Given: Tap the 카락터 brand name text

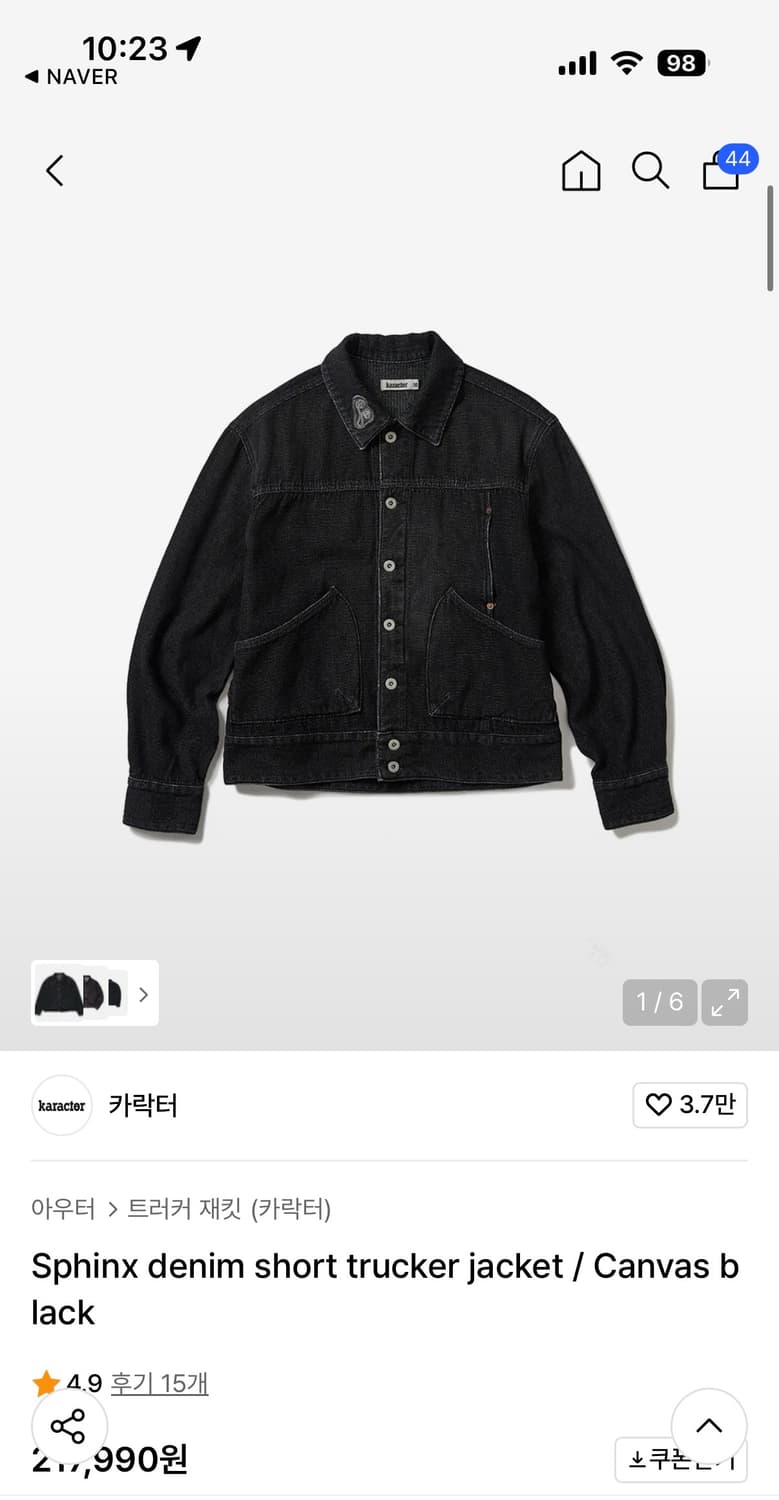Looking at the screenshot, I should click(142, 1105).
